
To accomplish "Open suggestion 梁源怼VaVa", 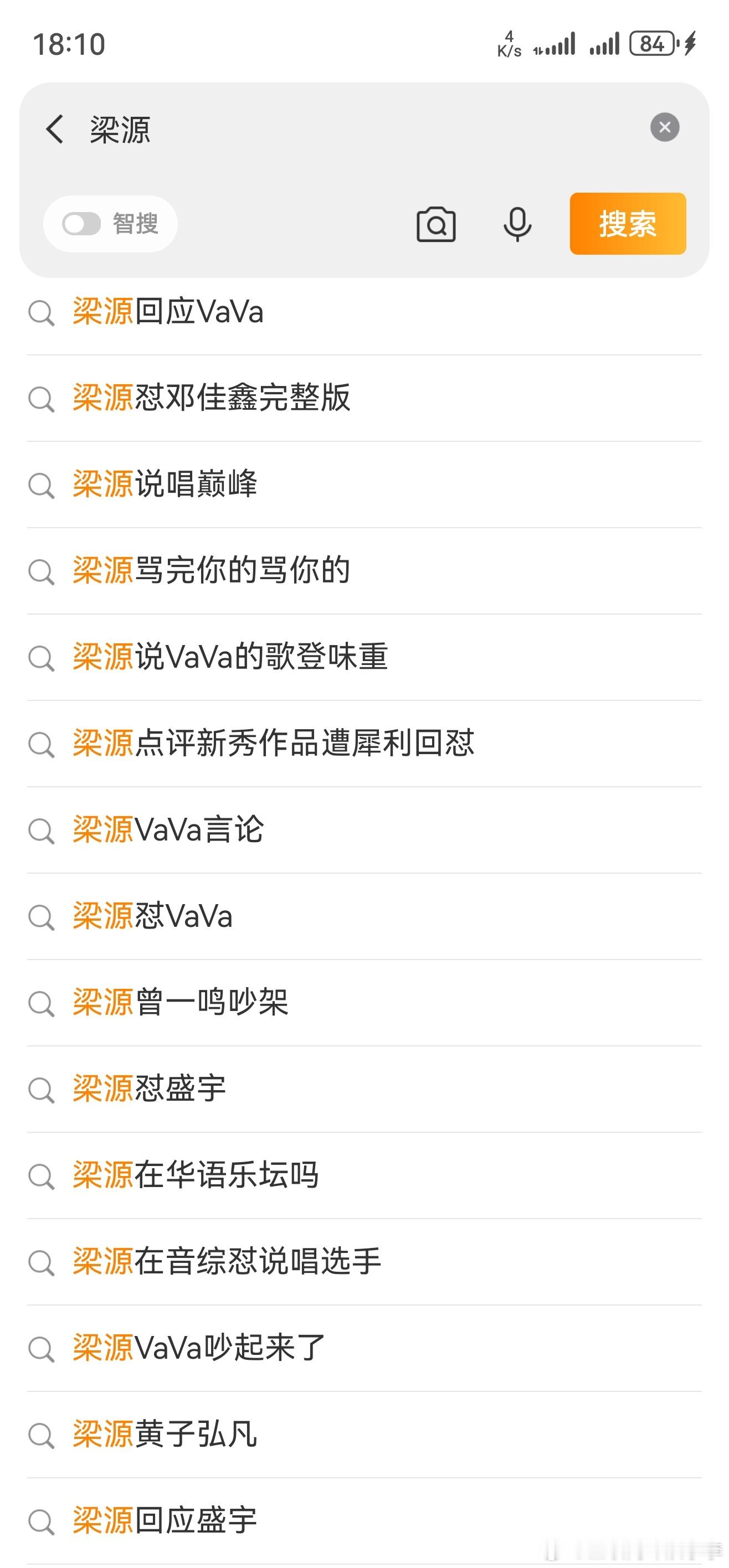I will pos(364,917).
